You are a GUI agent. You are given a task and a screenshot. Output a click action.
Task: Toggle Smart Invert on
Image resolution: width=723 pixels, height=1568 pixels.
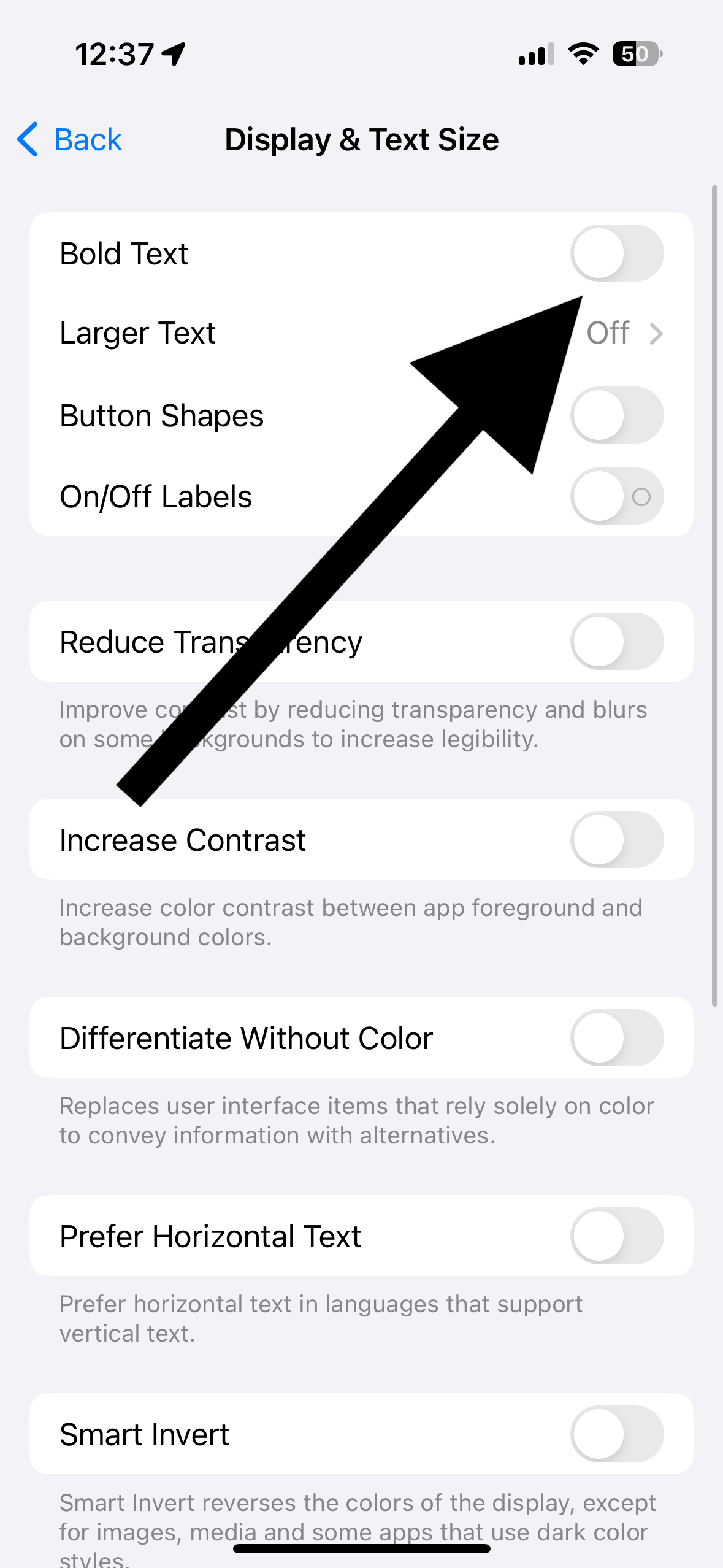coord(617,1434)
